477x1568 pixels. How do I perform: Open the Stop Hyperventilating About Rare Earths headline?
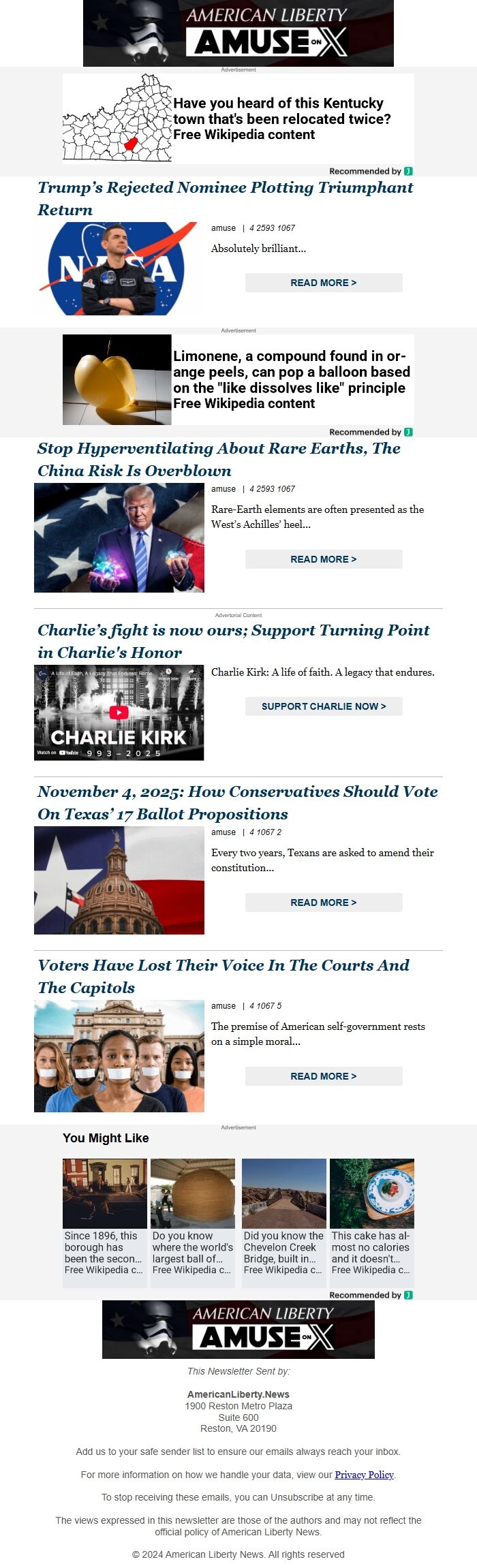tap(219, 459)
